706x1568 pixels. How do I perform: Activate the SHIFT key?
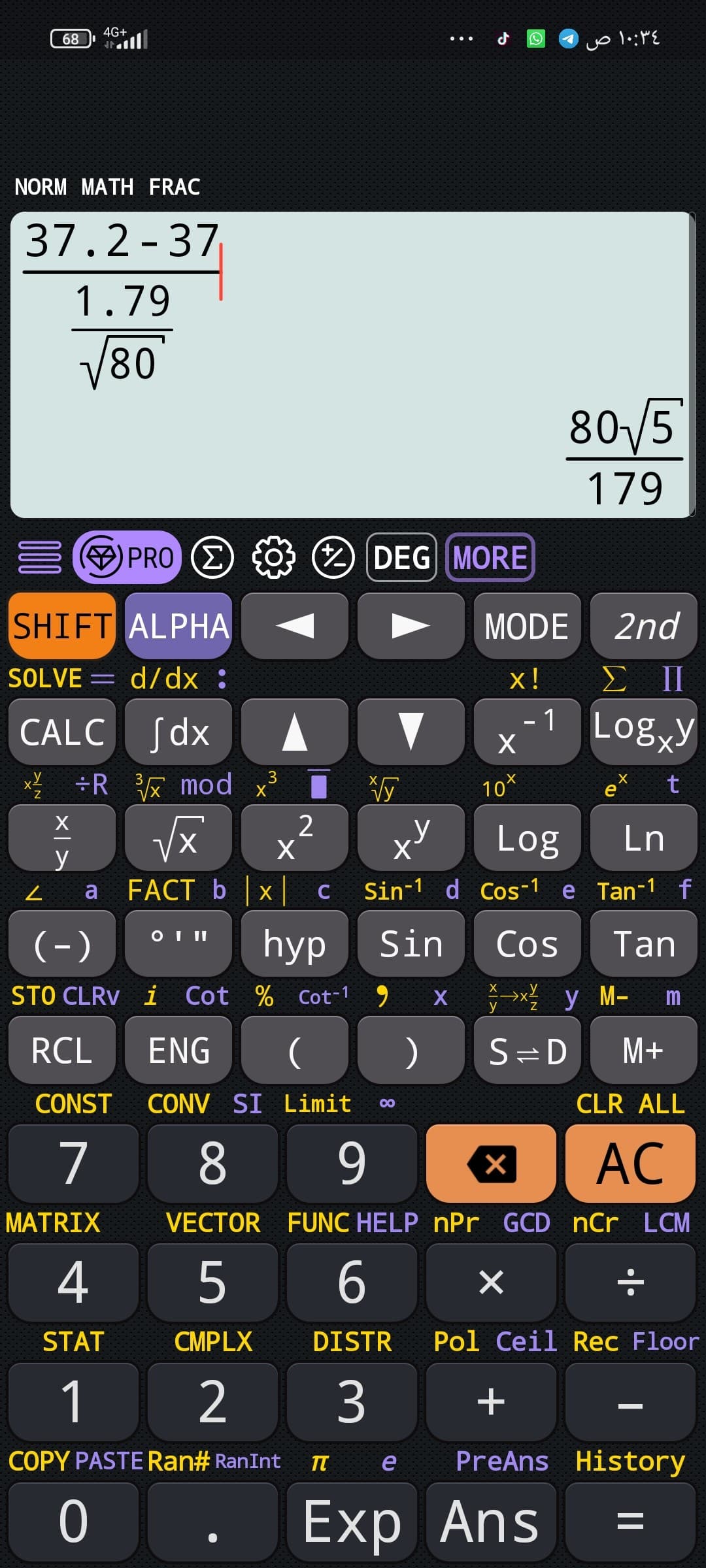click(x=62, y=626)
